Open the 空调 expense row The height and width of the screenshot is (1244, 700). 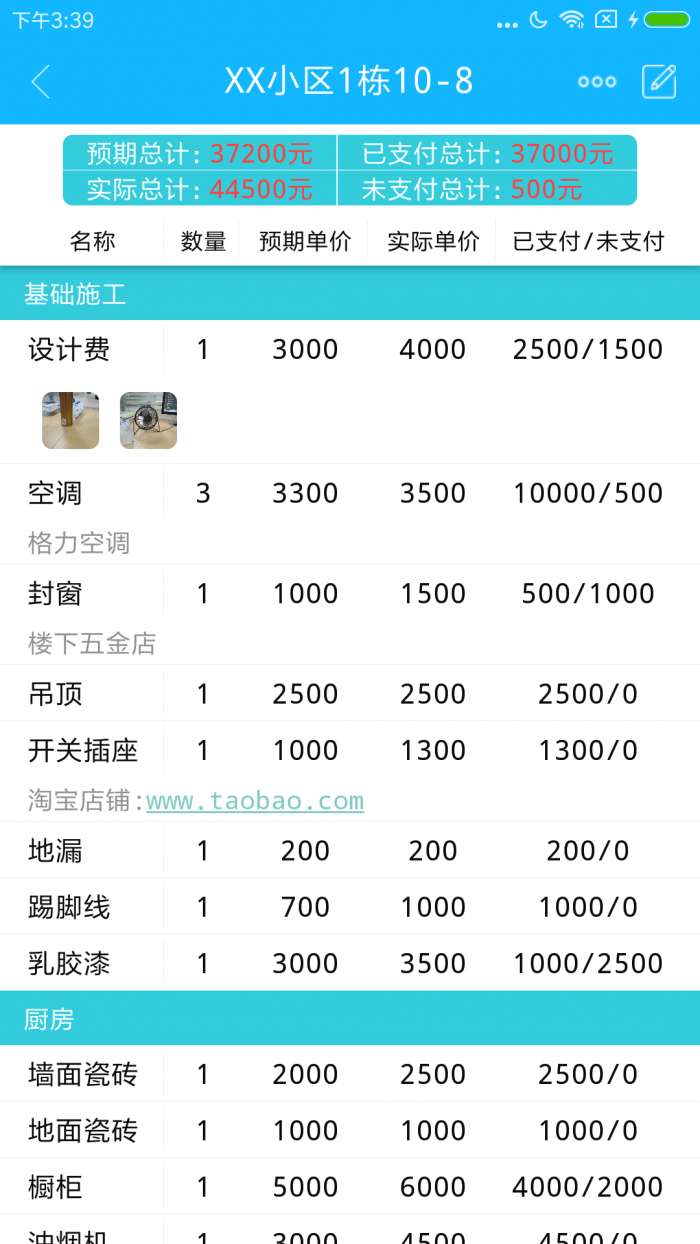[x=350, y=493]
